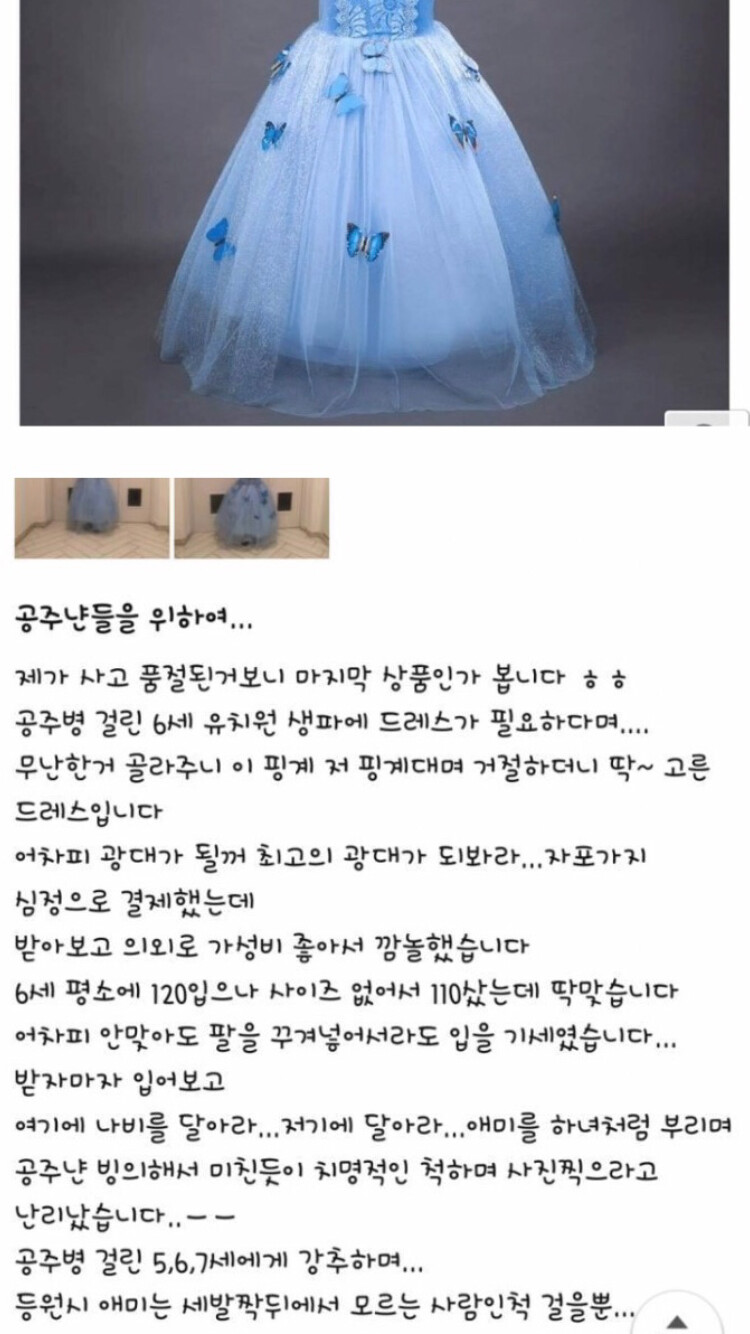
Task: View the large blue butterfly dress photo
Action: [374, 212]
